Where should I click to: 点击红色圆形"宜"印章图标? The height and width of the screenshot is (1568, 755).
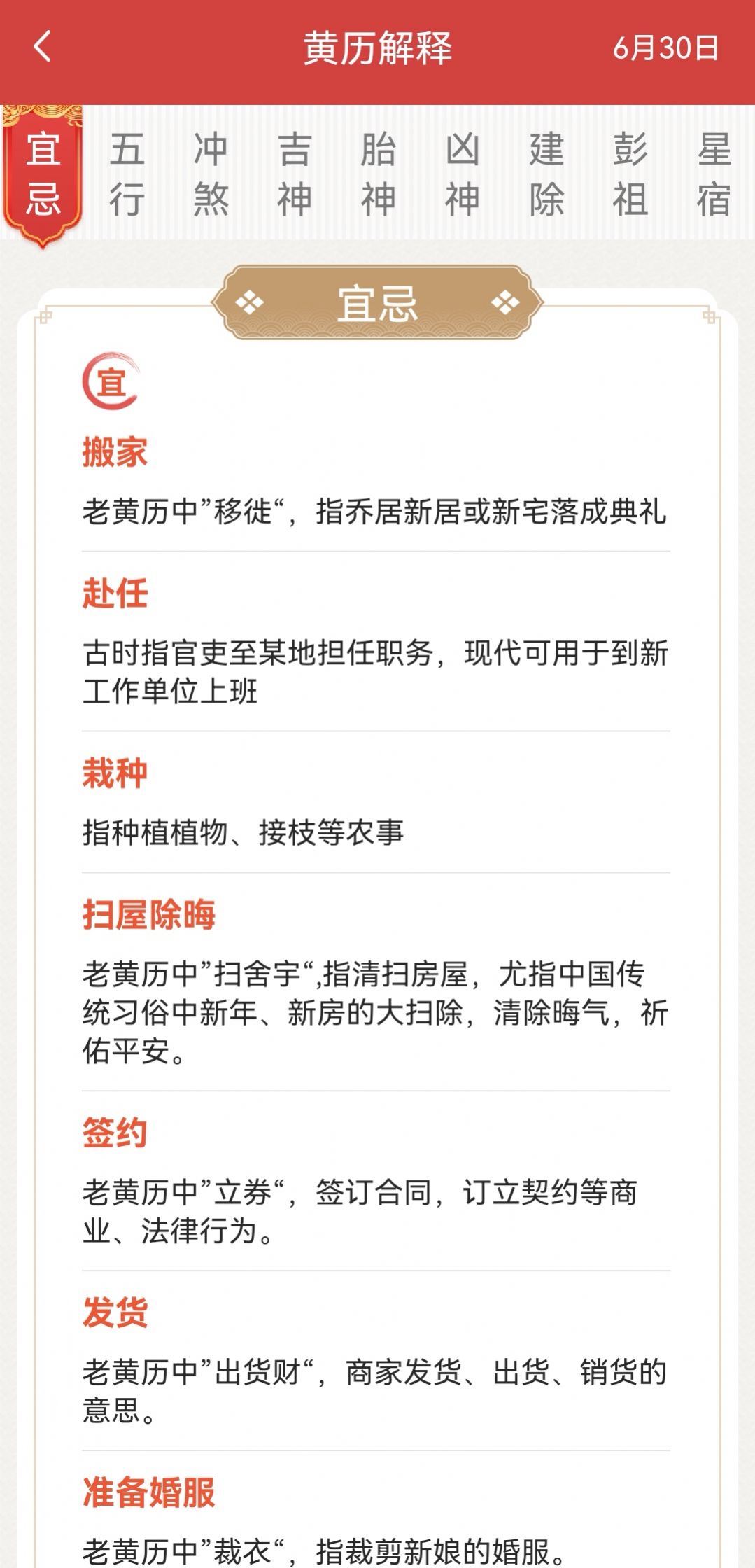click(108, 381)
